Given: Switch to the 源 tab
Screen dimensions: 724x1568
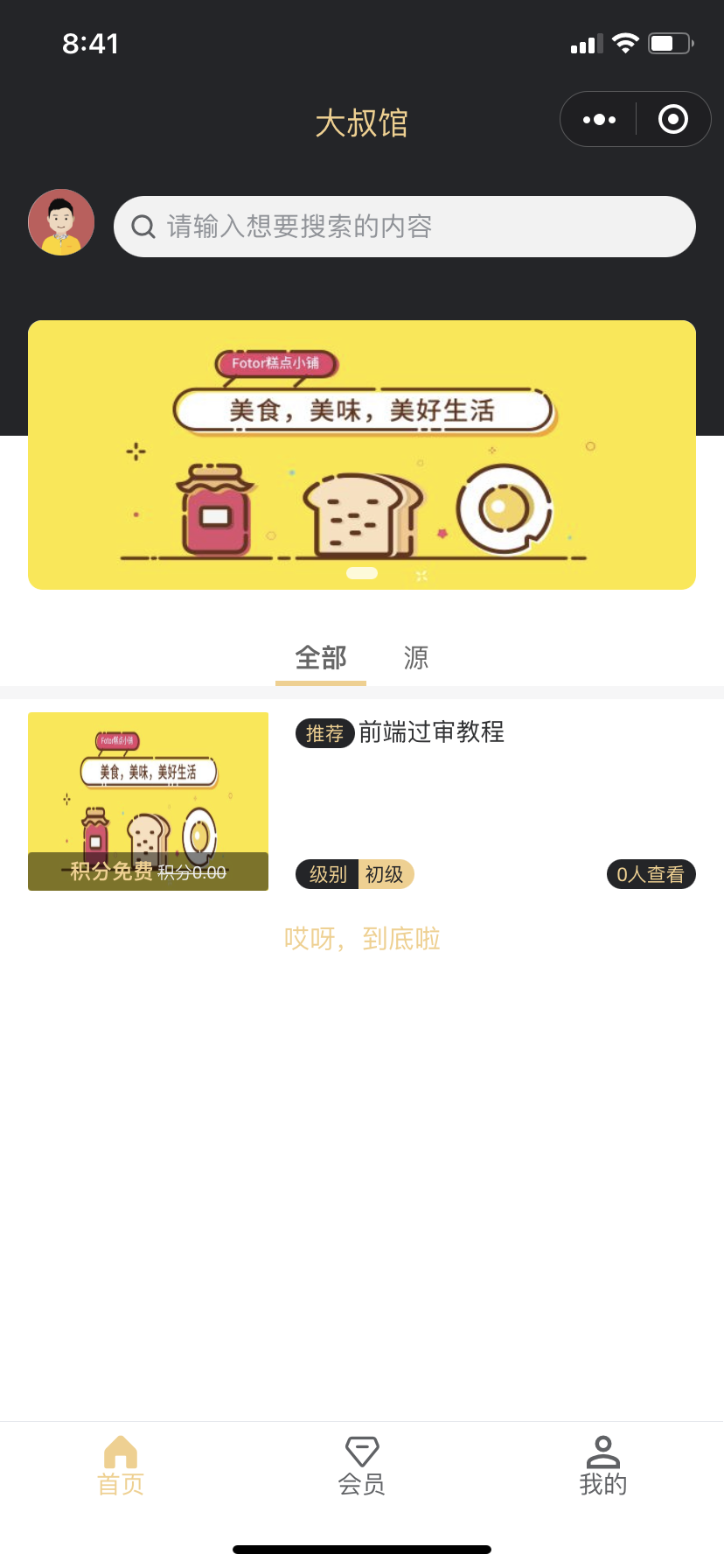Looking at the screenshot, I should pos(415,658).
